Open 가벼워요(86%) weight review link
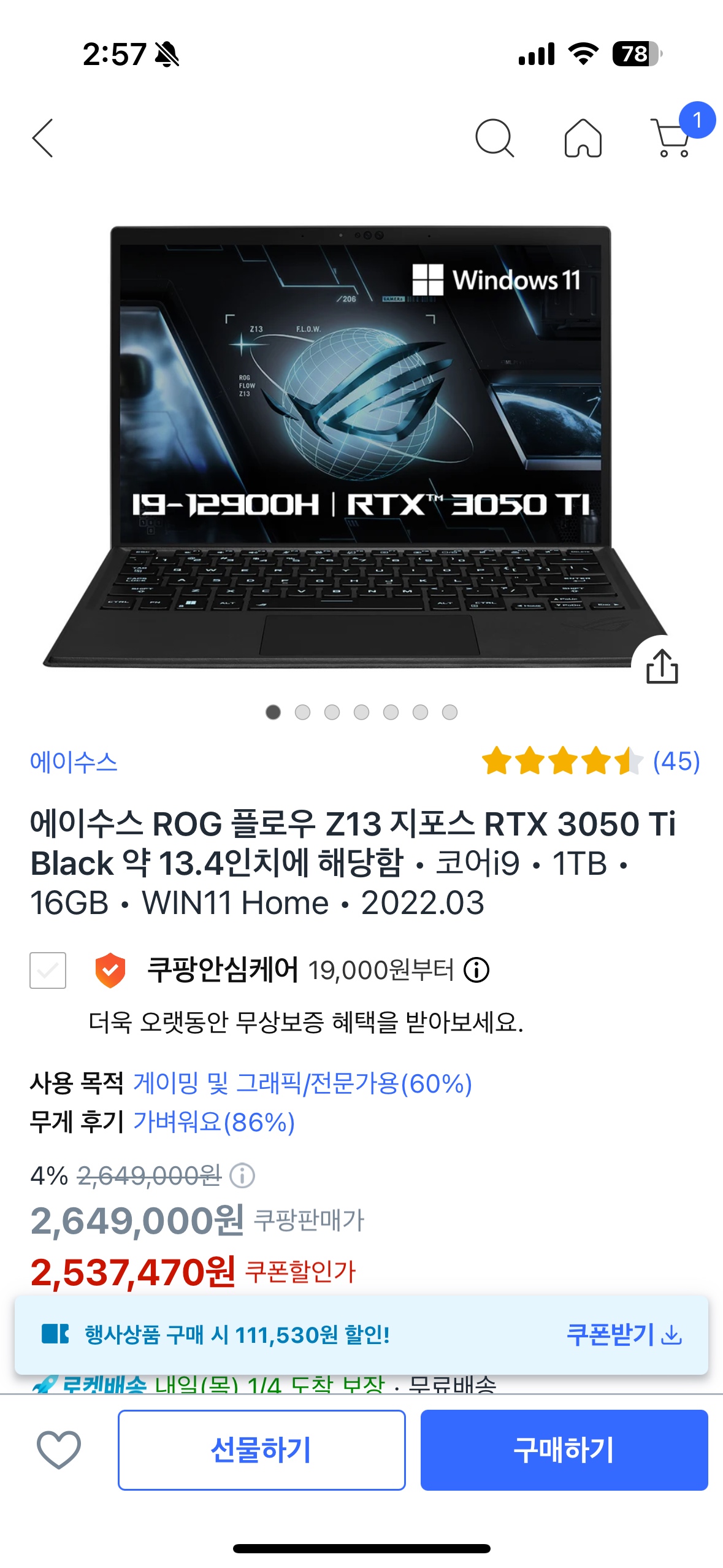The width and height of the screenshot is (723, 1568). (214, 1122)
